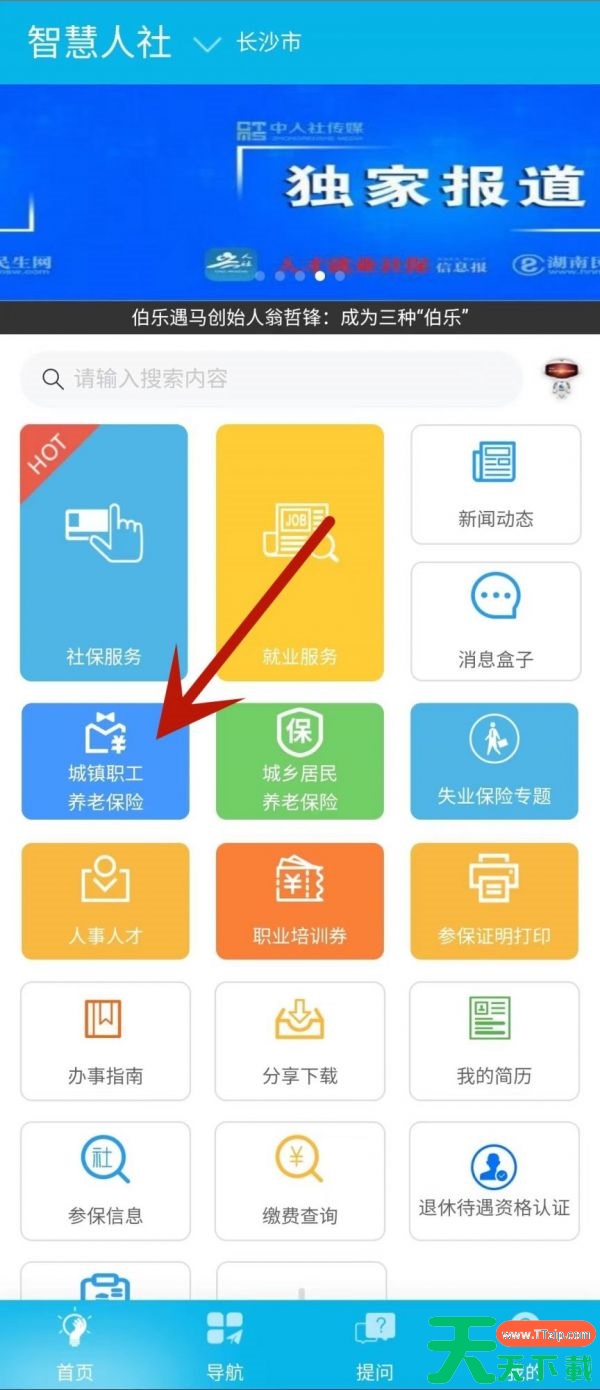The image size is (600, 1390).
Task: Open 分享下载 tile
Action: click(300, 1040)
